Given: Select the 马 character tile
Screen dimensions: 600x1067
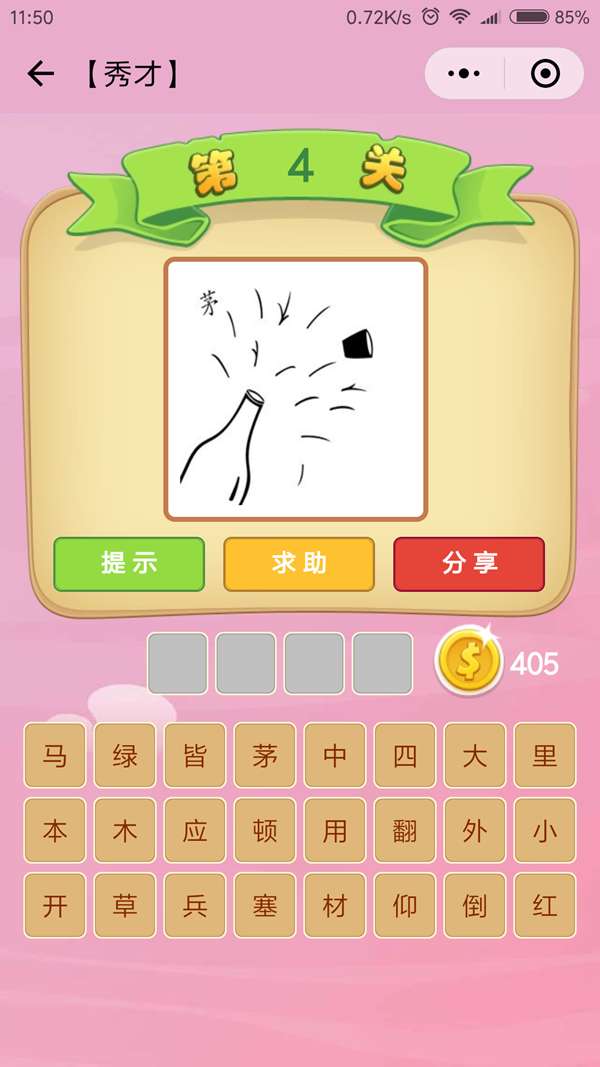Looking at the screenshot, I should [55, 755].
